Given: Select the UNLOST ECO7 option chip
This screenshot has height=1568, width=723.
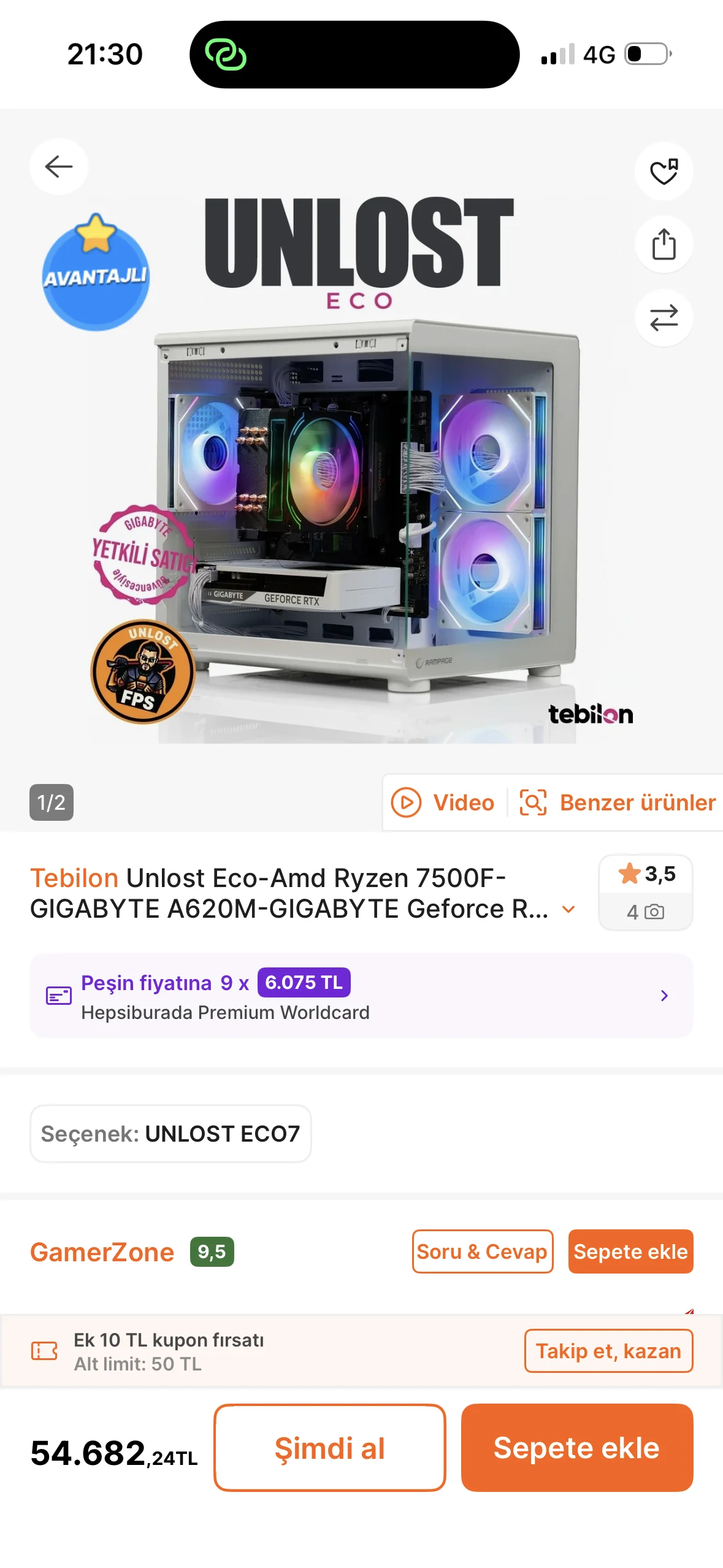Looking at the screenshot, I should [170, 1134].
